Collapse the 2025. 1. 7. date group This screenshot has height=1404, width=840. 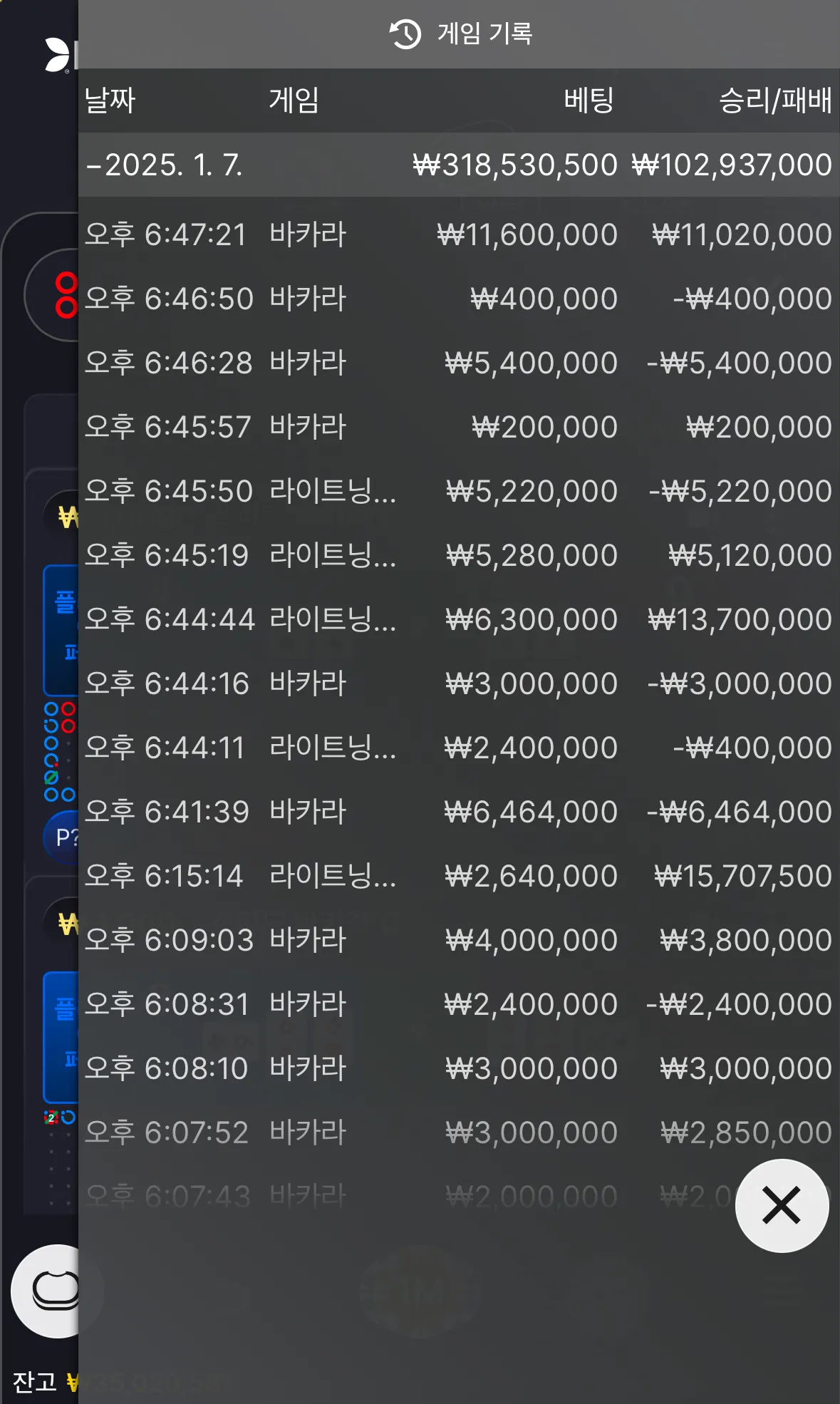(459, 165)
